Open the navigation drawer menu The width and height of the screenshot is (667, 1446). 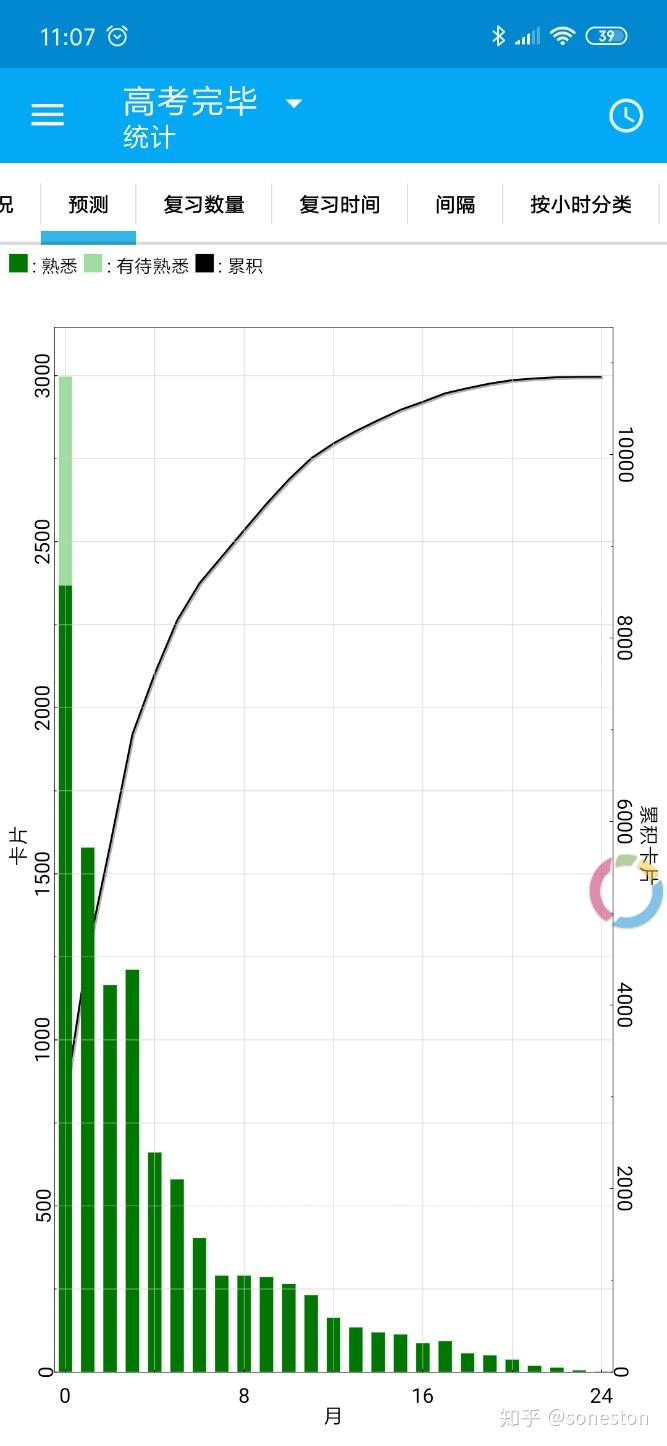tap(47, 115)
